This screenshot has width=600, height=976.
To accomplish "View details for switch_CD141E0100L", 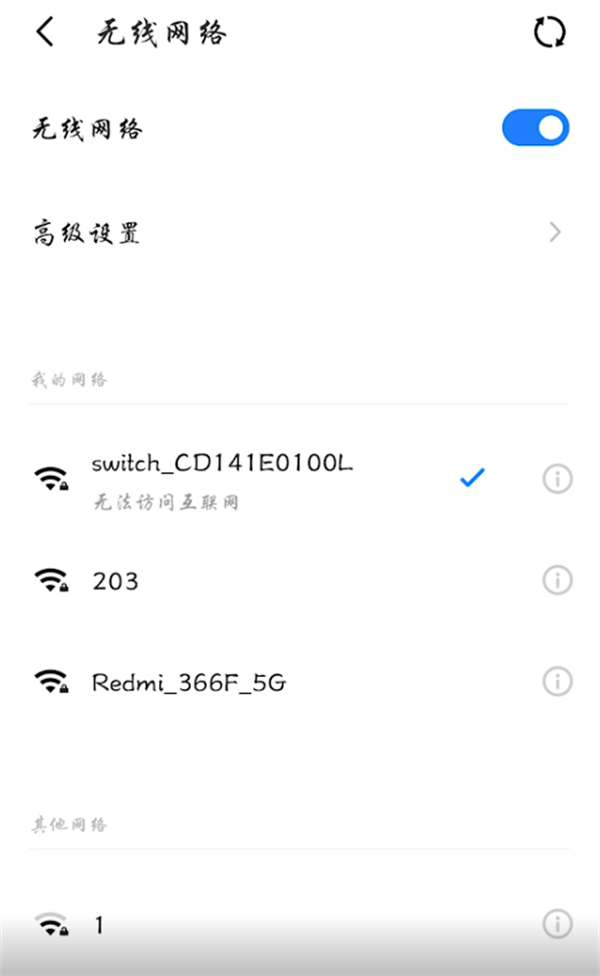I will click(557, 479).
